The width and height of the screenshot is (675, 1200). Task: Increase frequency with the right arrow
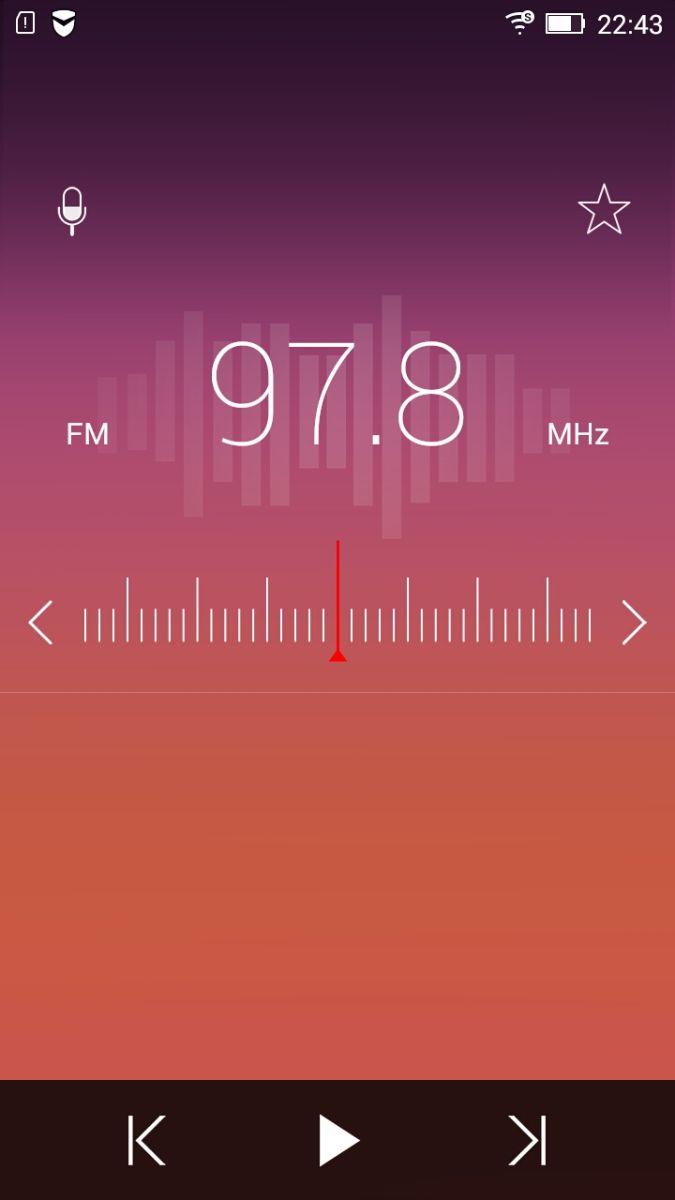click(x=634, y=623)
